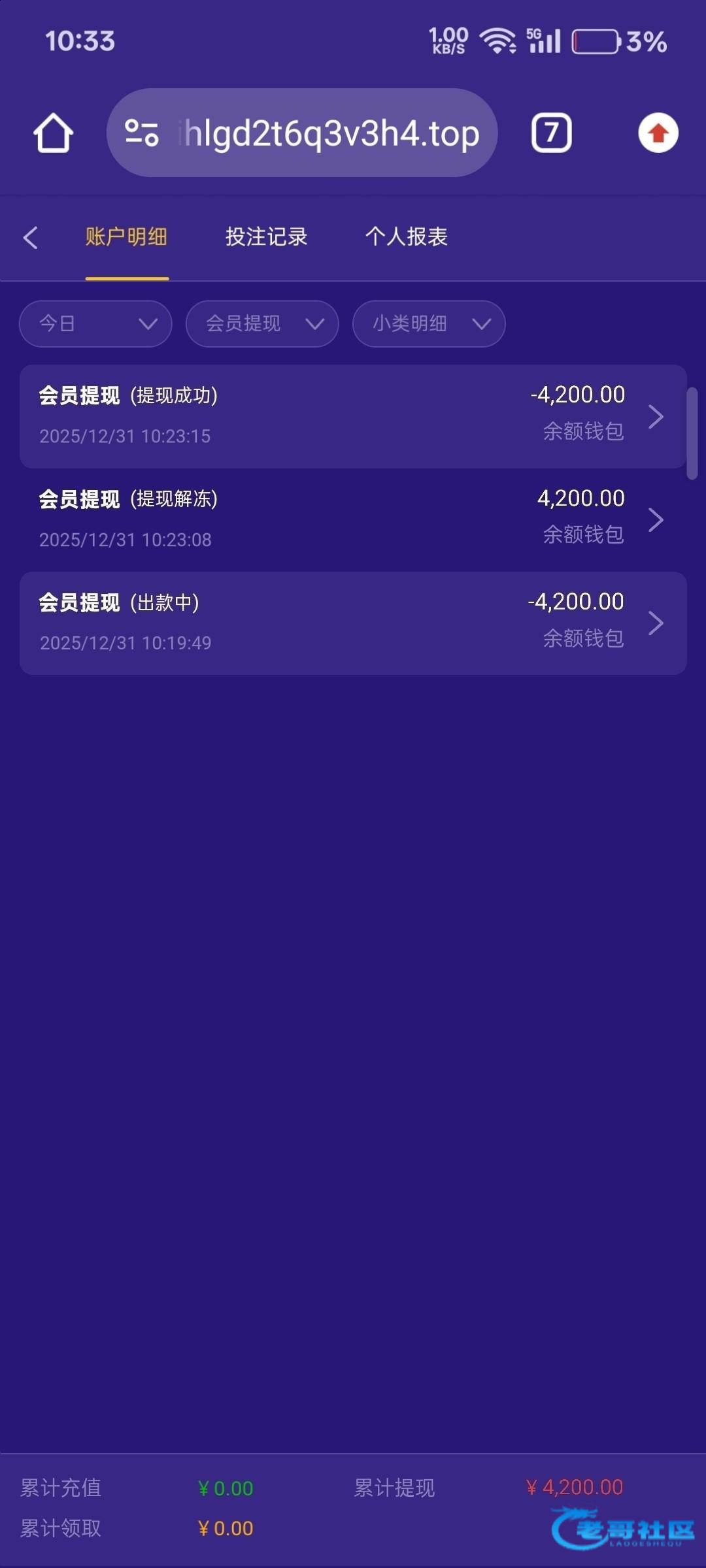
Task: Expand the 会员提现 type filter dropdown
Action: click(262, 324)
